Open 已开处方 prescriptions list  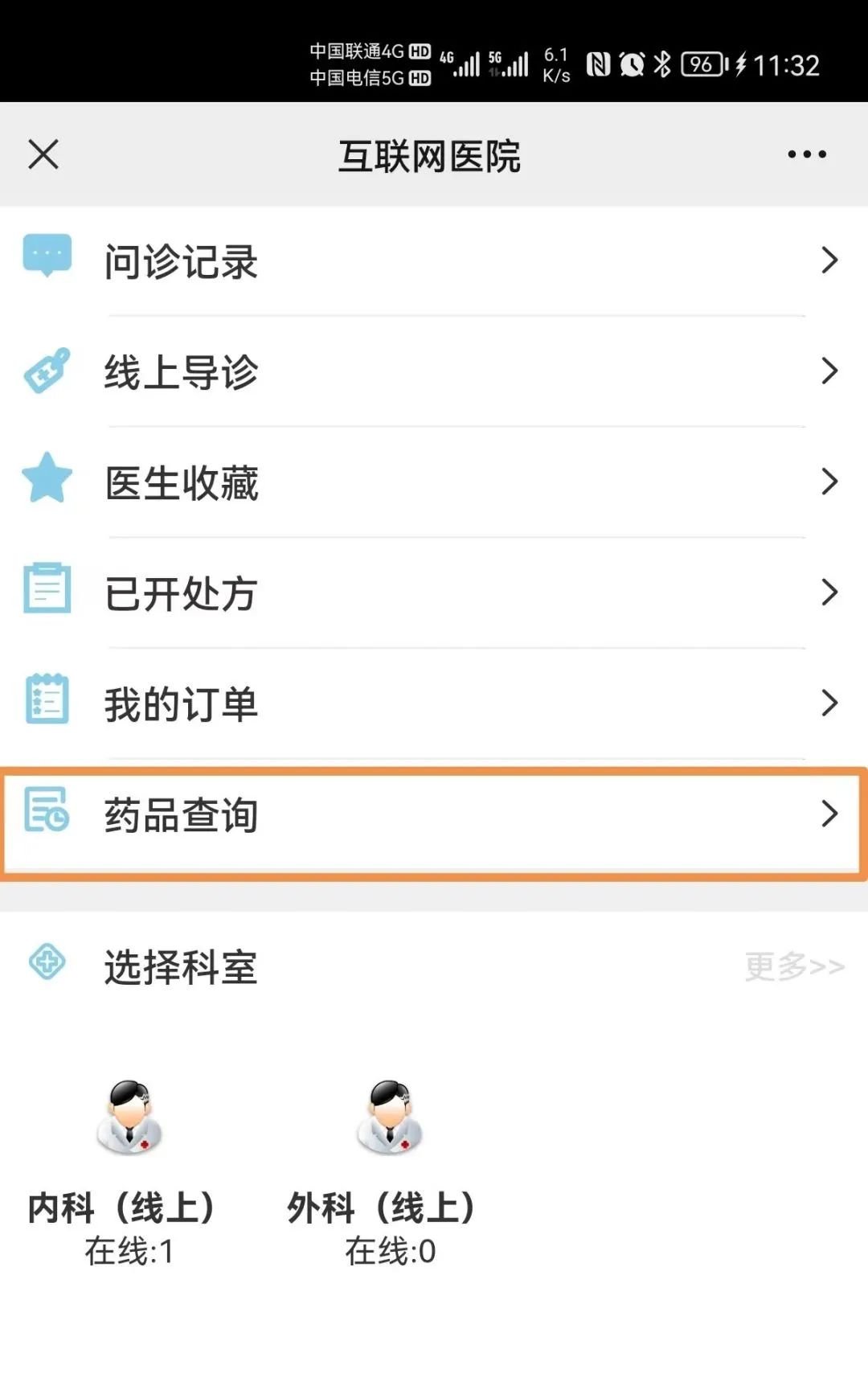(x=432, y=593)
